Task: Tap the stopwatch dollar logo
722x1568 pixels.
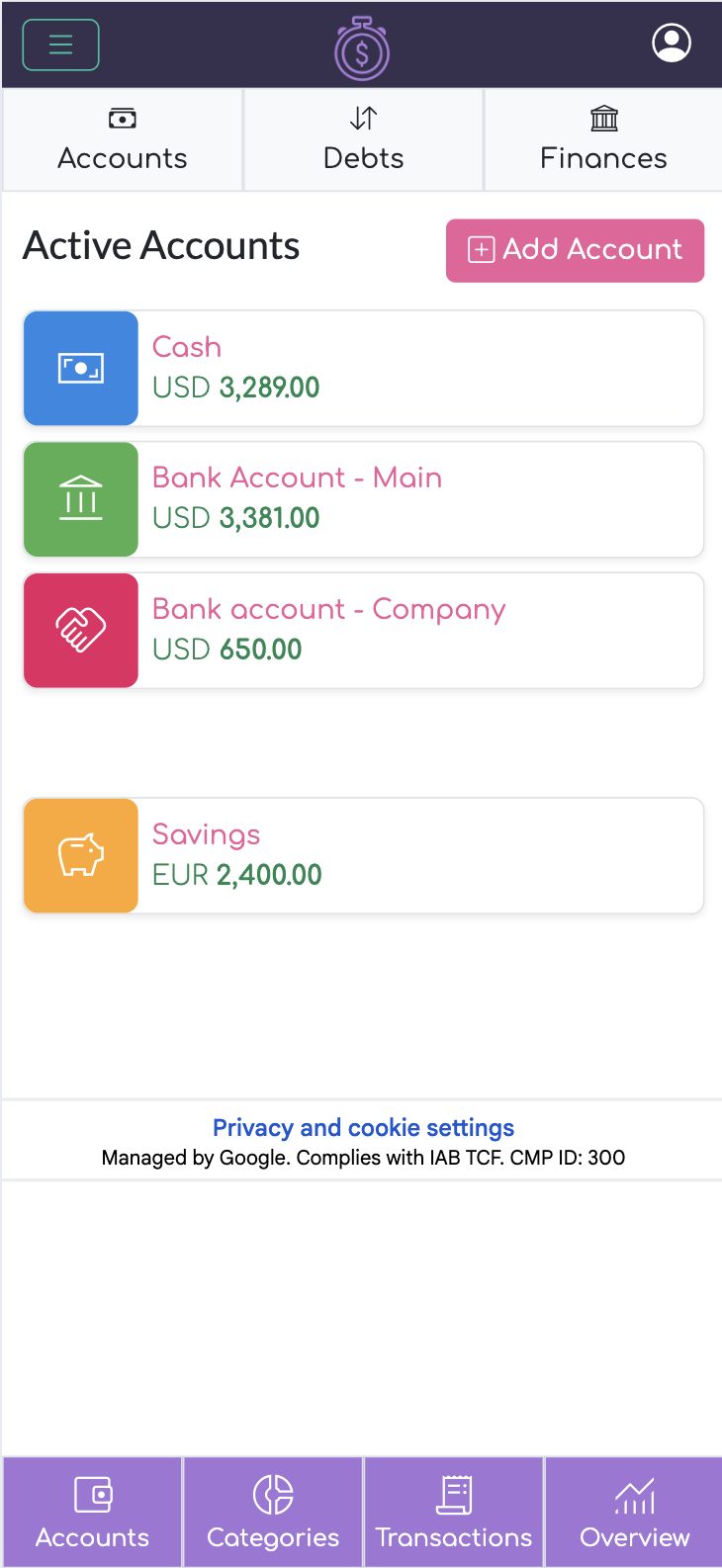Action: (362, 47)
